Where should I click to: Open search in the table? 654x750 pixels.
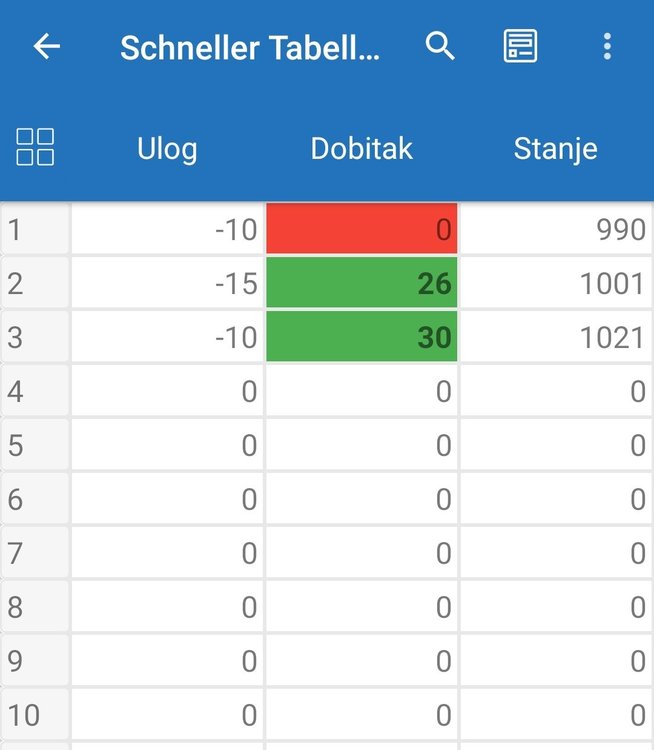pos(440,46)
